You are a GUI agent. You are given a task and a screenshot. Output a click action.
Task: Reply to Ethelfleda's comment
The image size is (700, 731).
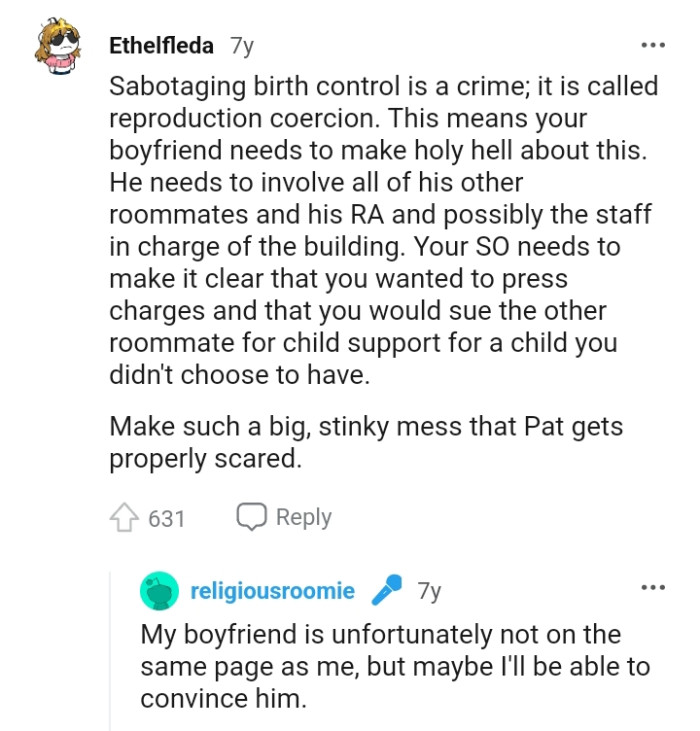tap(285, 517)
